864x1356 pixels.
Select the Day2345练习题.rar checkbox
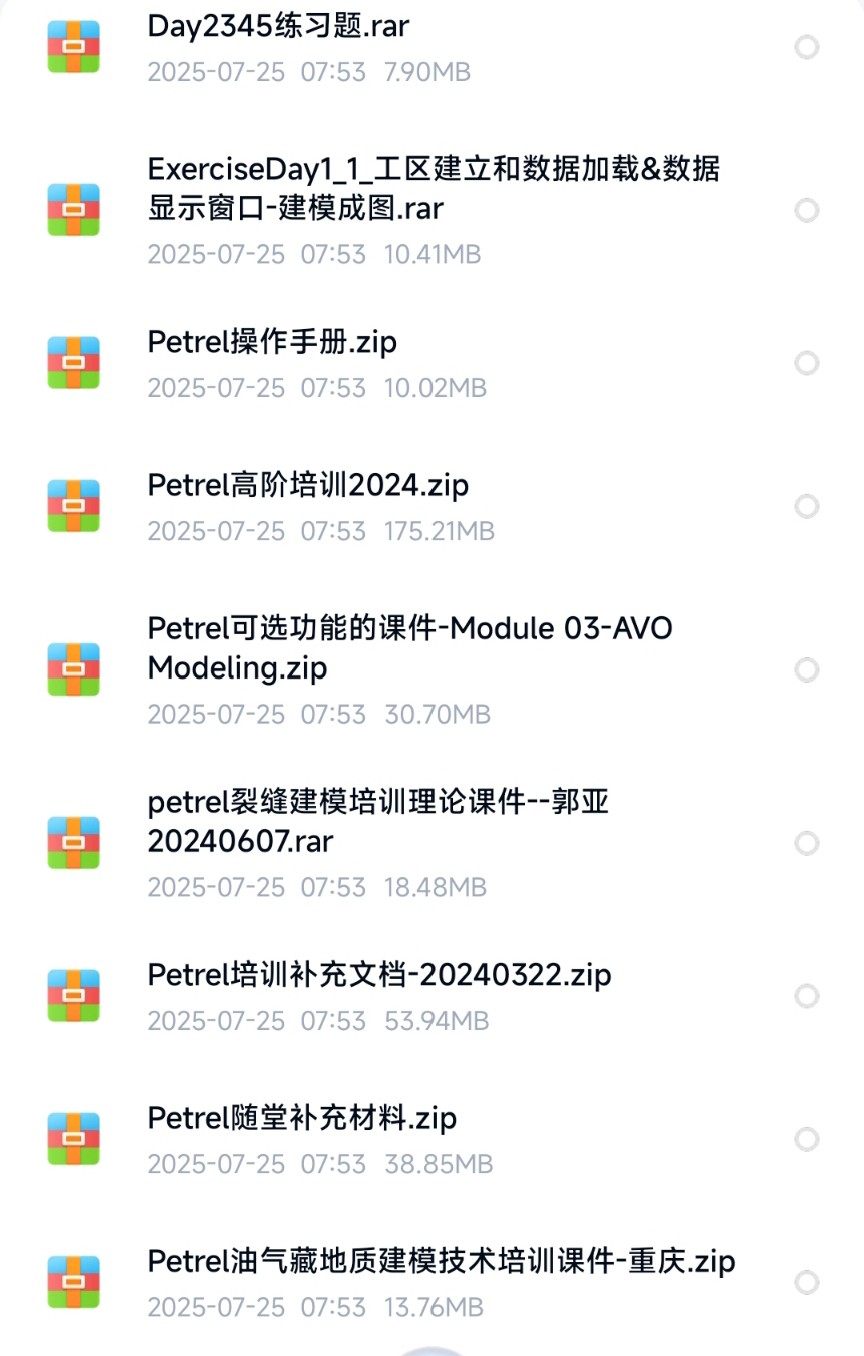[806, 47]
